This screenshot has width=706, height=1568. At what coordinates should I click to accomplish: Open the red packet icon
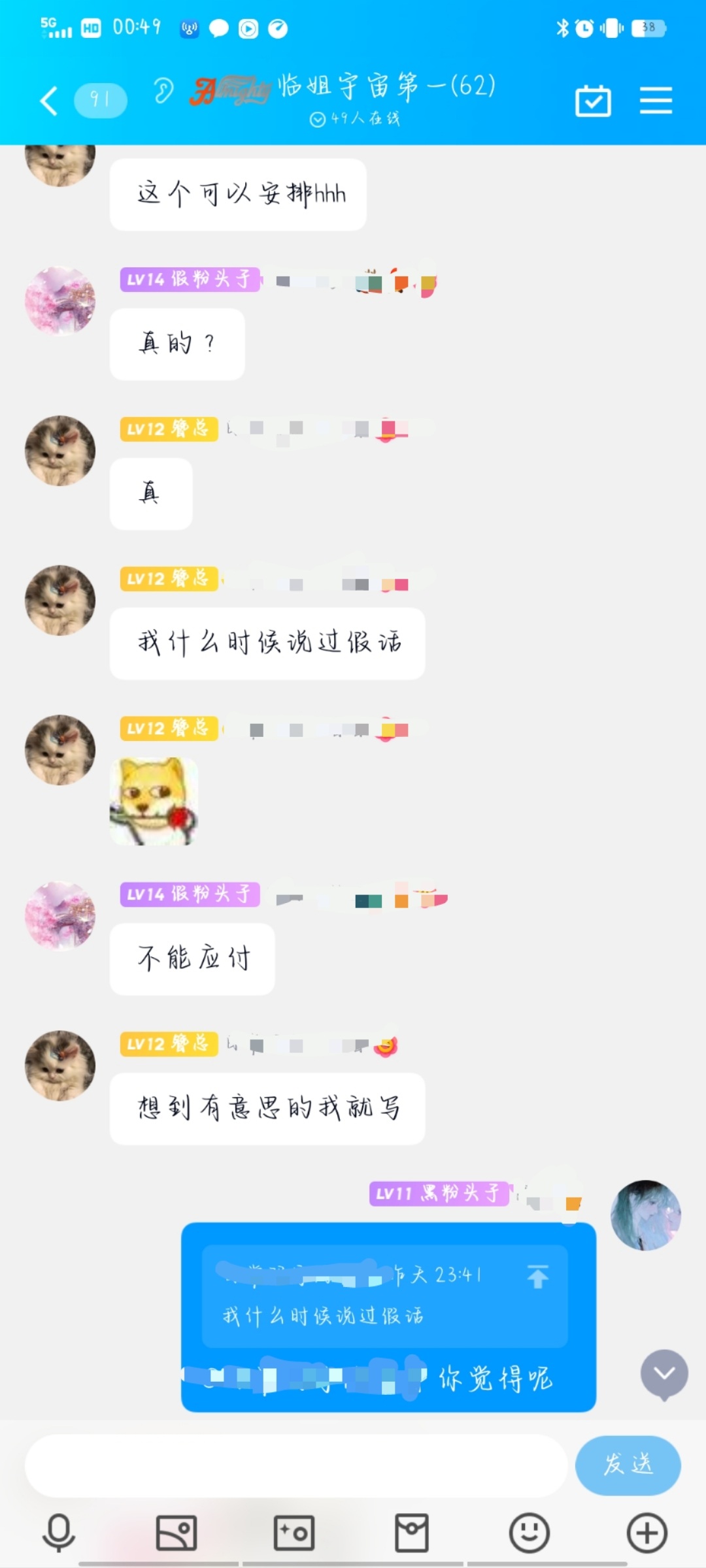click(x=412, y=1533)
